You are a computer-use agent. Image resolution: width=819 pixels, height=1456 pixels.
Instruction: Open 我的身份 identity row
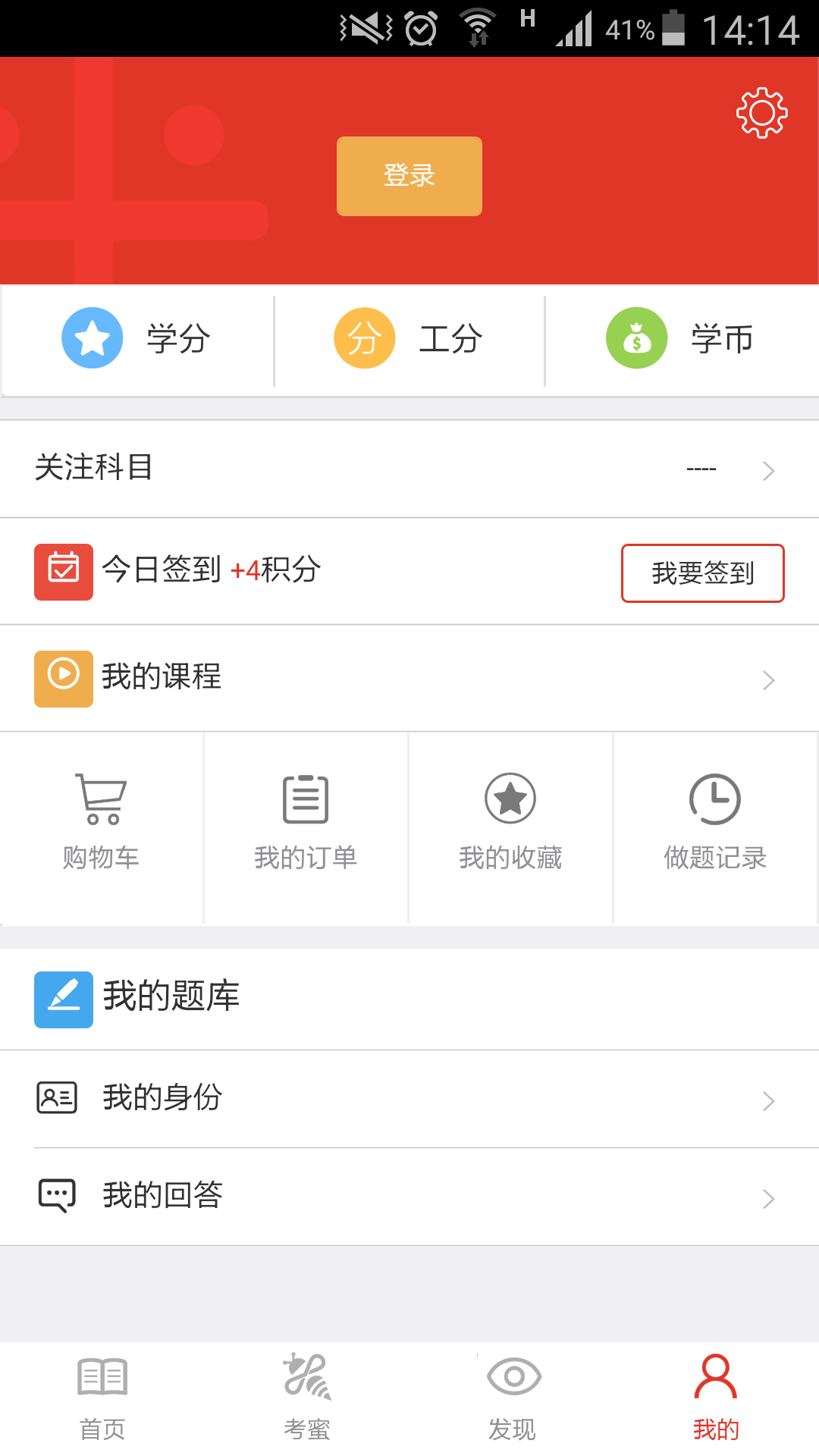click(409, 1099)
